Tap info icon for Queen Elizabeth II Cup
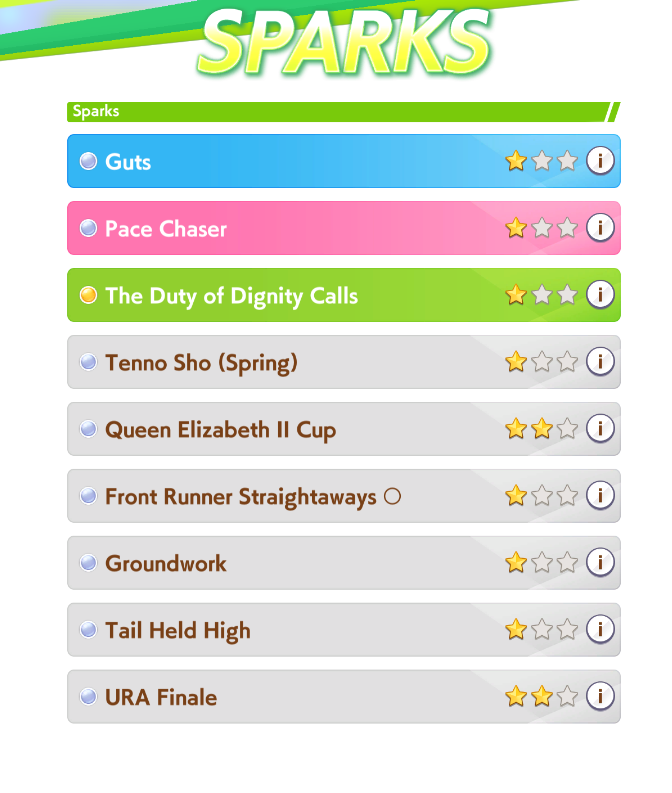The image size is (672, 793). pos(600,428)
